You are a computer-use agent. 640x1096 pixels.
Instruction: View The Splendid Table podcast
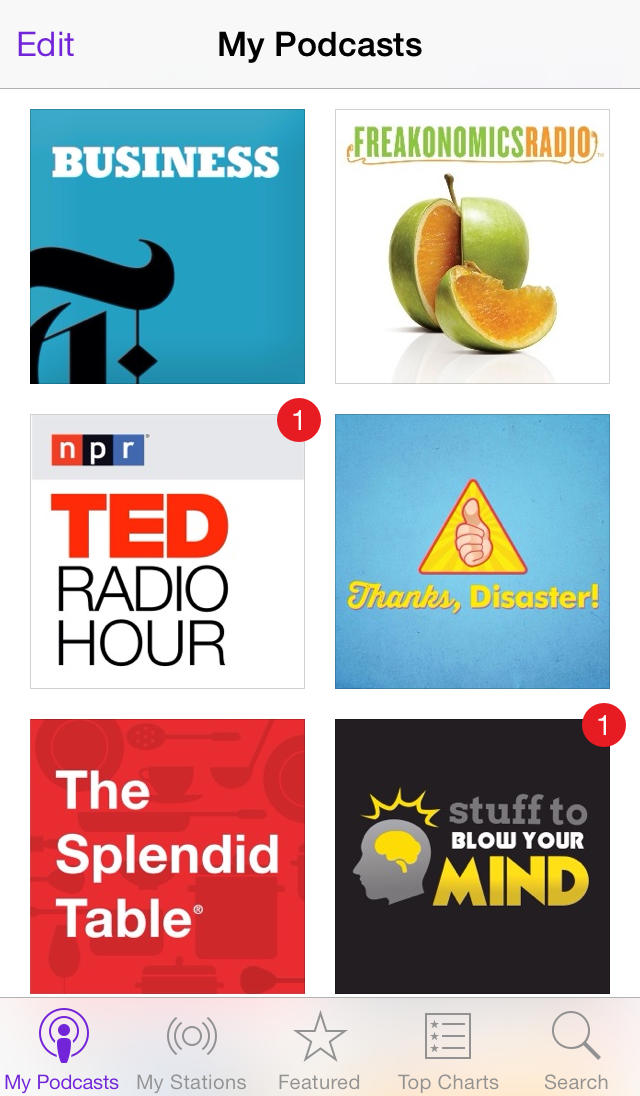[x=167, y=855]
